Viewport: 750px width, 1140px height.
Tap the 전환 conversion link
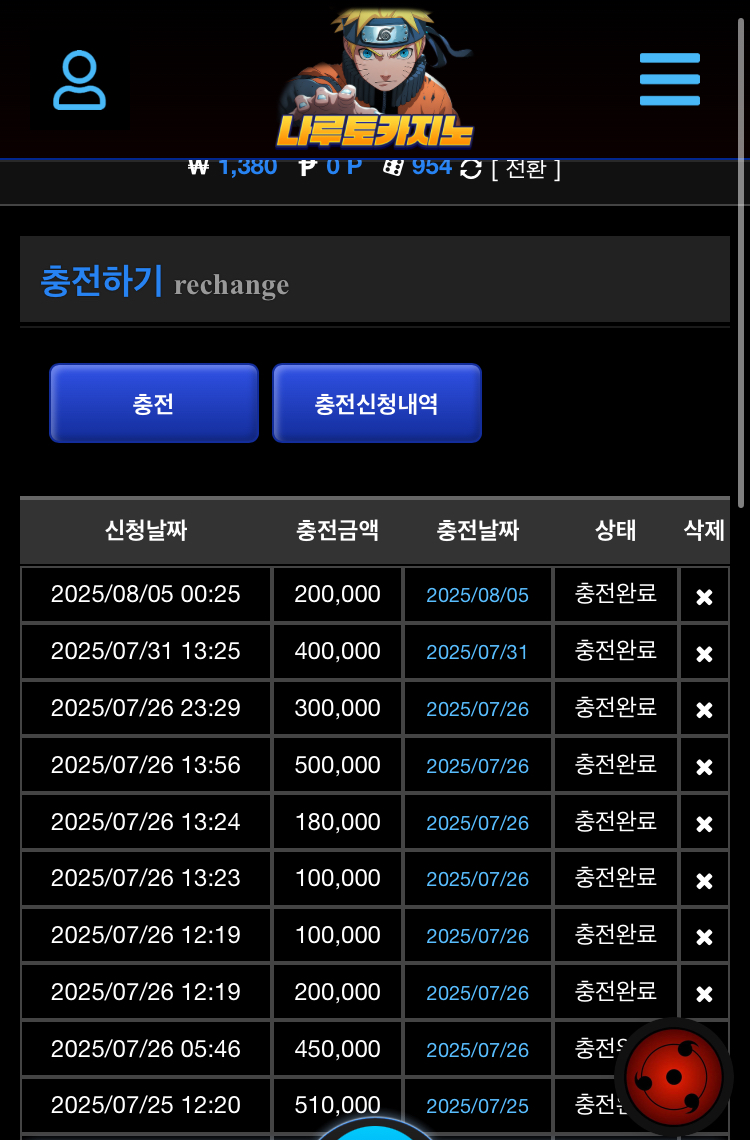pos(526,169)
